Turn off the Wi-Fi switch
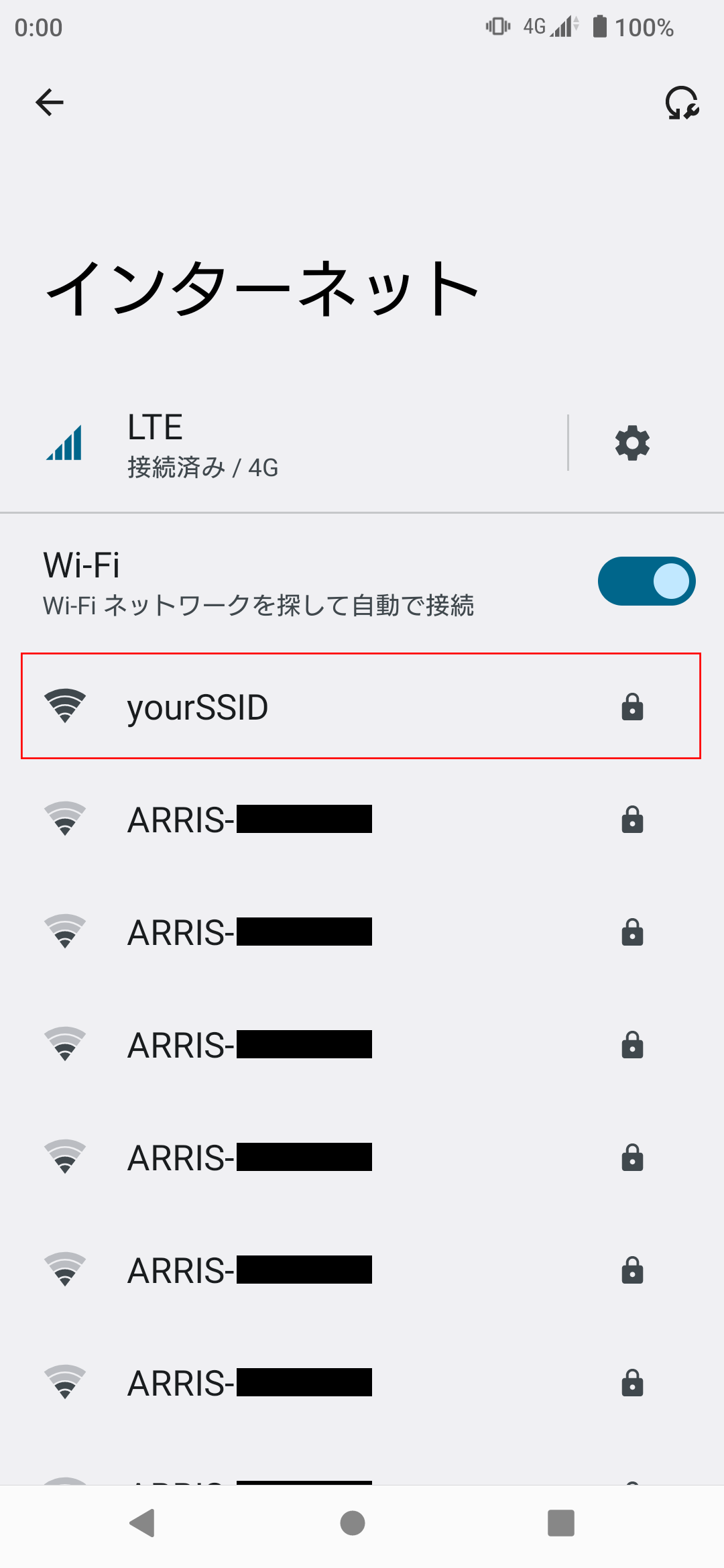Screen dimensions: 724x1568 pos(646,581)
